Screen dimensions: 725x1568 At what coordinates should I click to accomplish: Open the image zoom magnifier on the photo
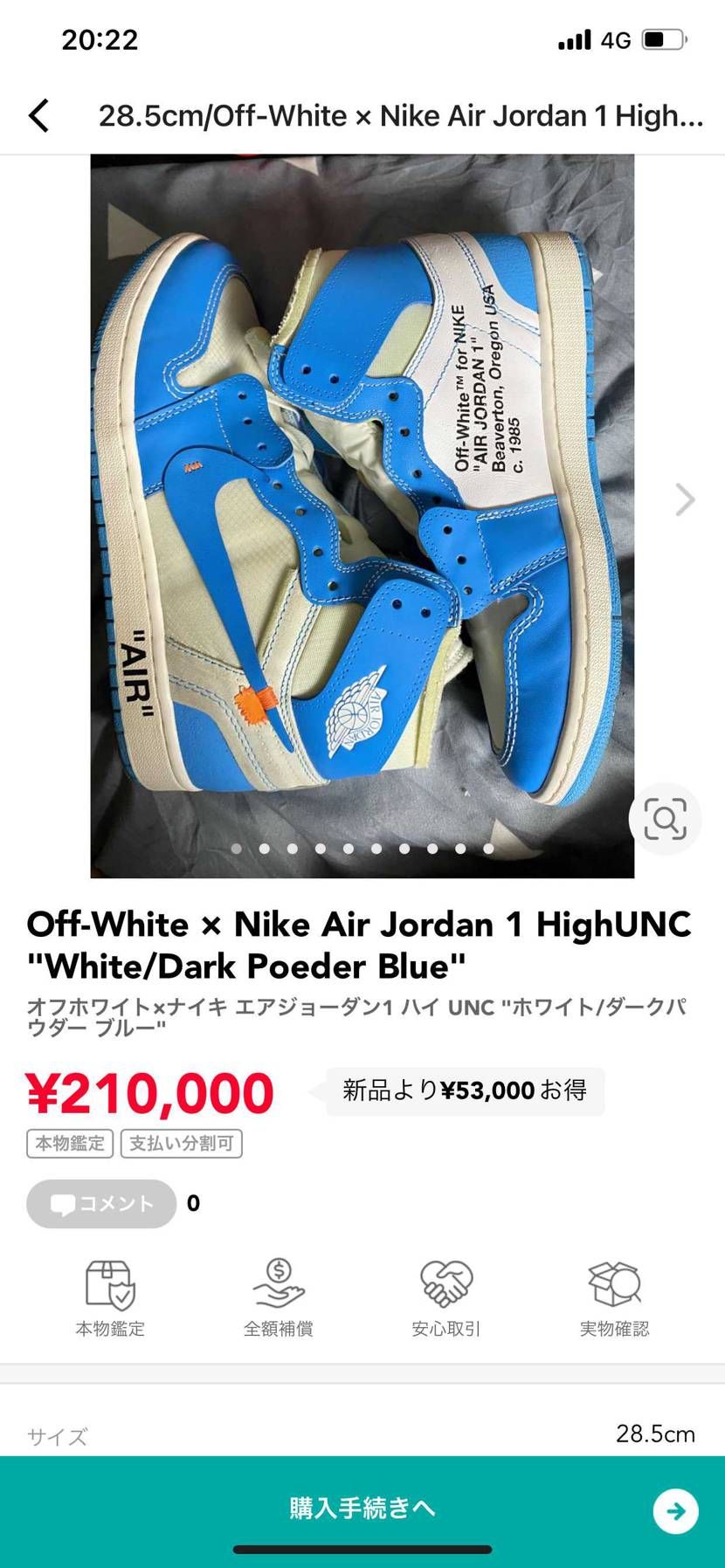tap(665, 819)
